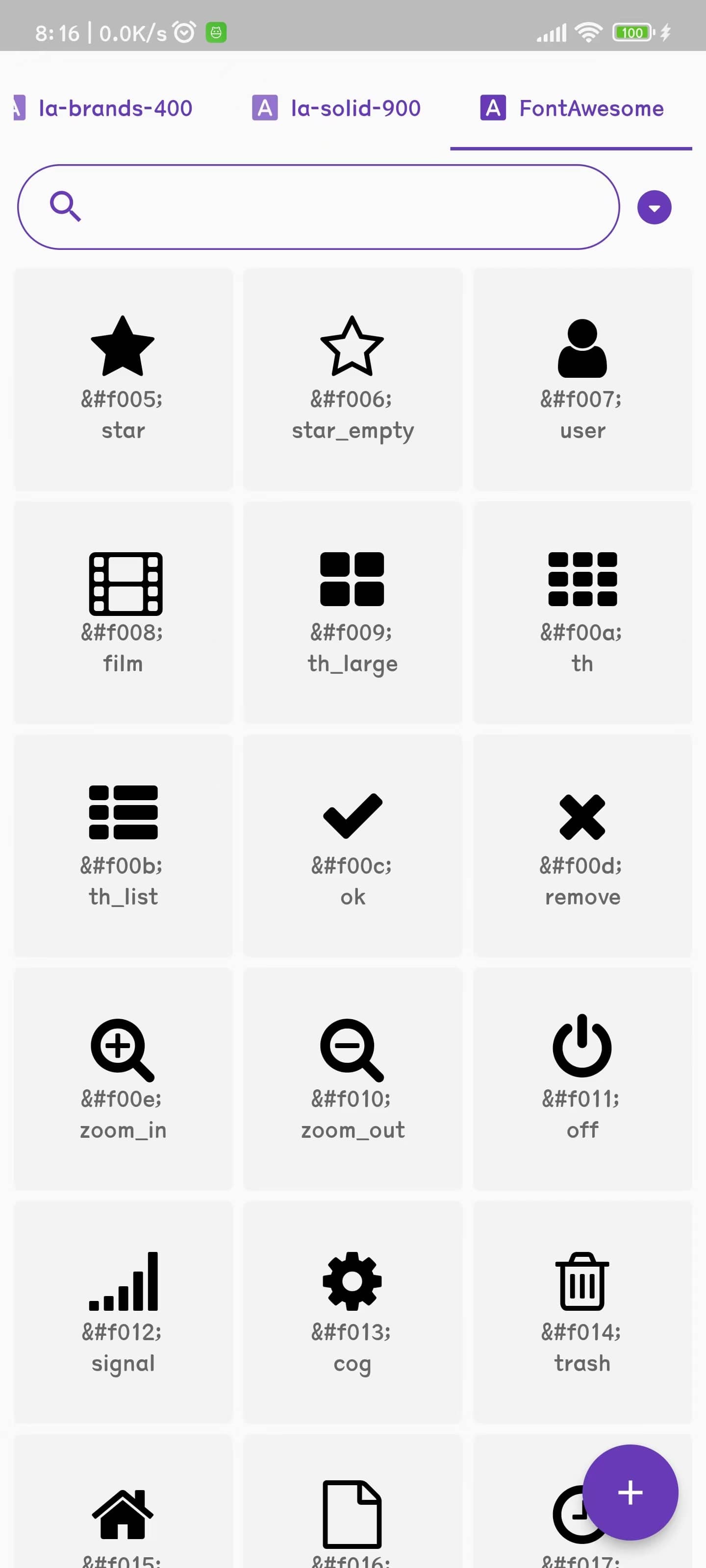706x1568 pixels.
Task: Open the user icon card
Action: click(582, 379)
